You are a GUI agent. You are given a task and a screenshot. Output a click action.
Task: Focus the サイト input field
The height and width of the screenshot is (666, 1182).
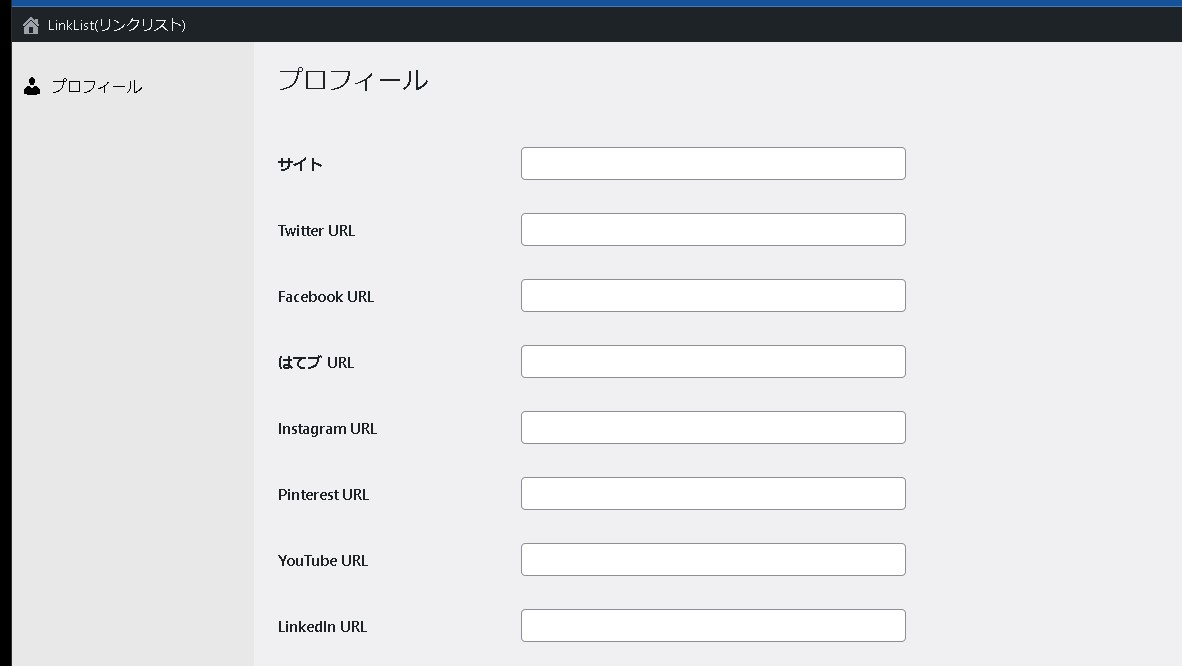coord(713,164)
